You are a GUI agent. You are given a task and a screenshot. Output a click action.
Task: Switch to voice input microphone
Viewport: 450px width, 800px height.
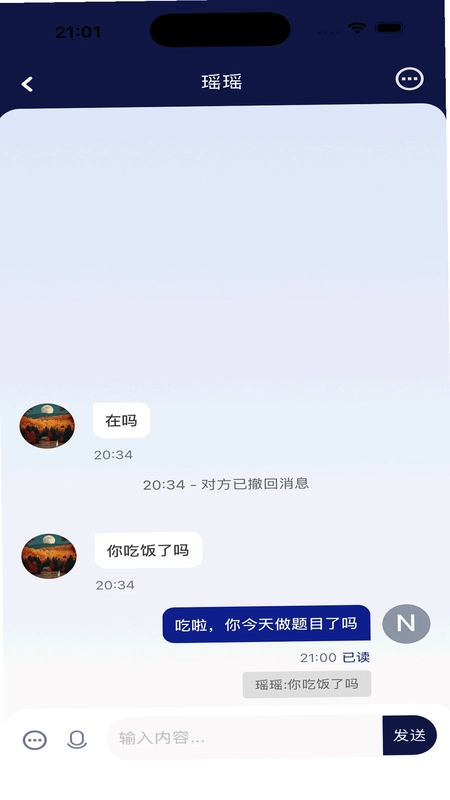[77, 739]
